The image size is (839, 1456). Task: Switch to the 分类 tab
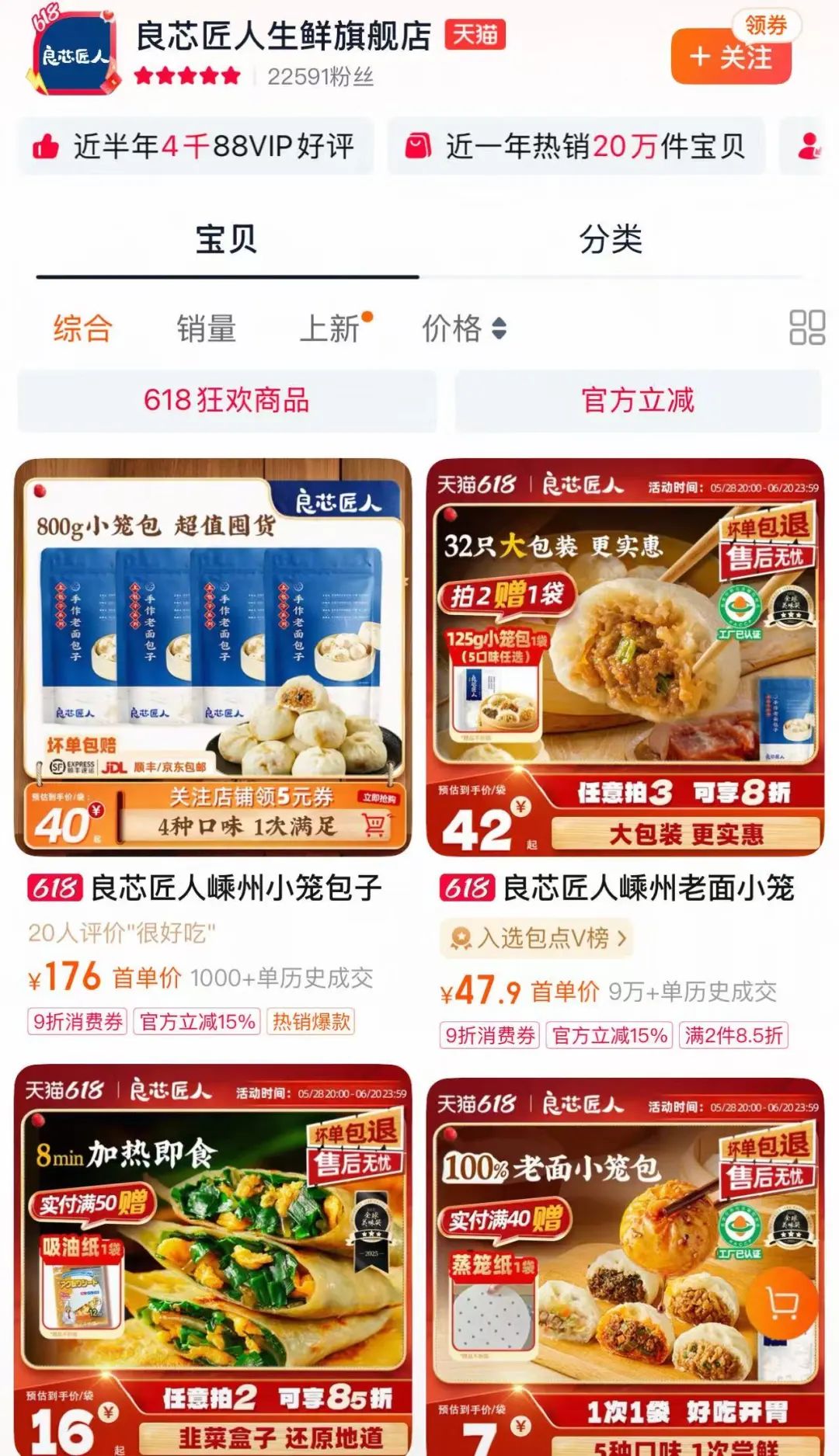[611, 239]
